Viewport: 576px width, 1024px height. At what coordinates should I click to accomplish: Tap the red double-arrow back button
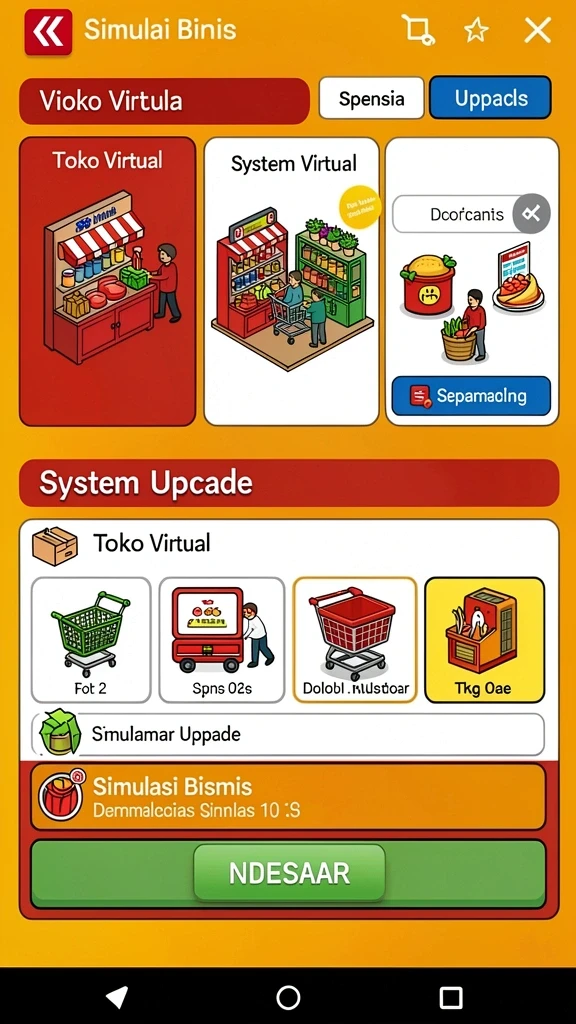48,31
